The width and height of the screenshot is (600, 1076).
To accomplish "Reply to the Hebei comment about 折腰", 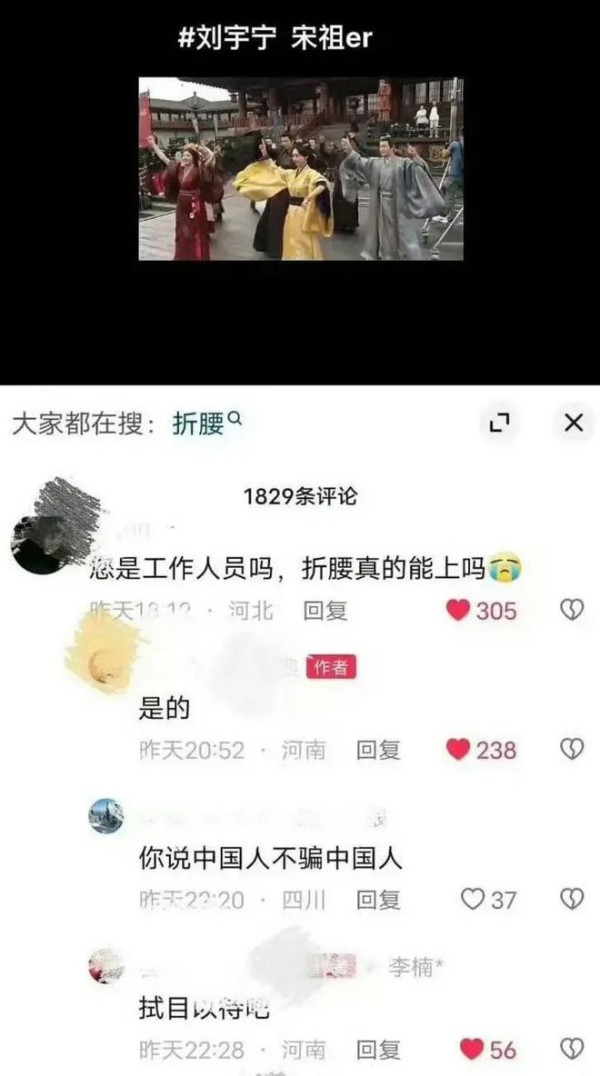I will tap(325, 610).
